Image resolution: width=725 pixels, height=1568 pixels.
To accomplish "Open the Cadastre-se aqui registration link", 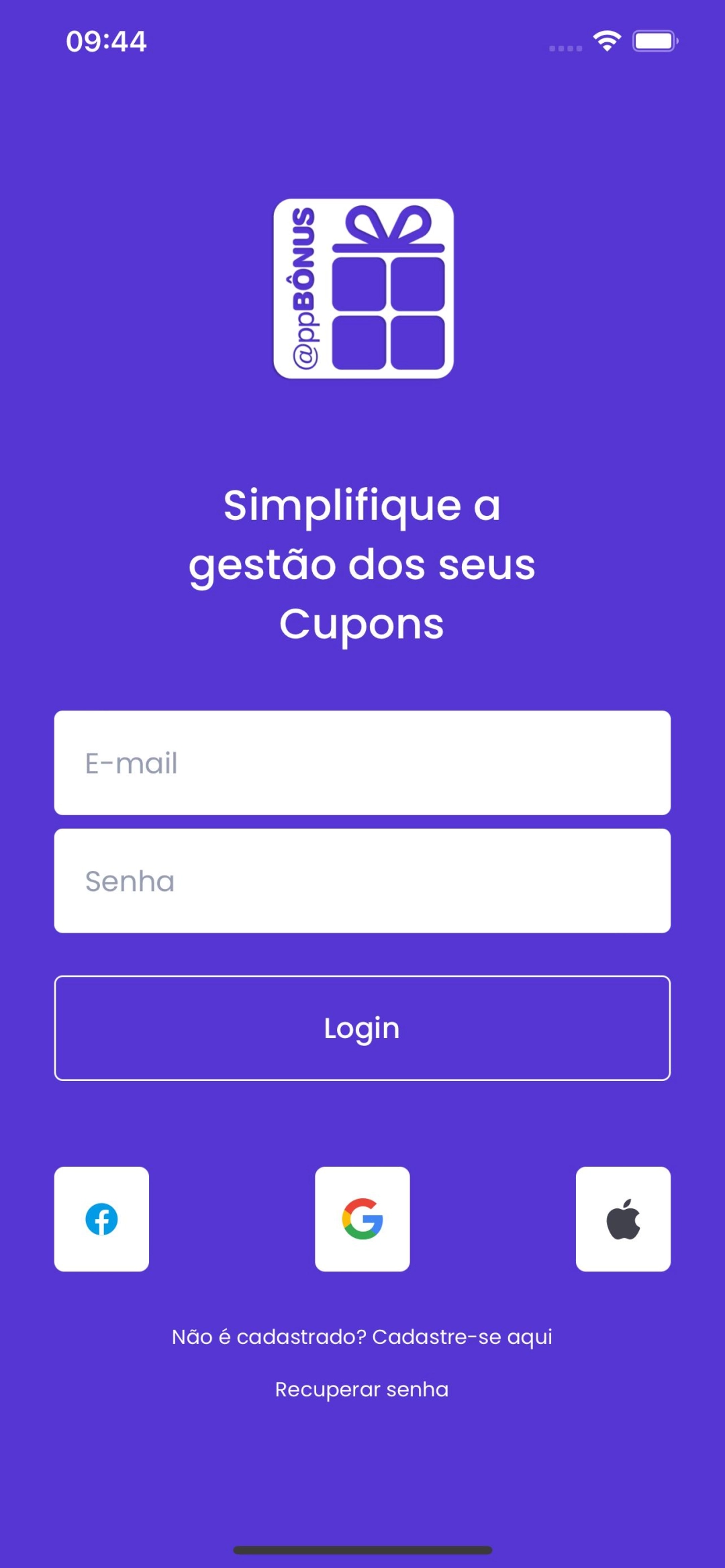I will [x=462, y=1337].
